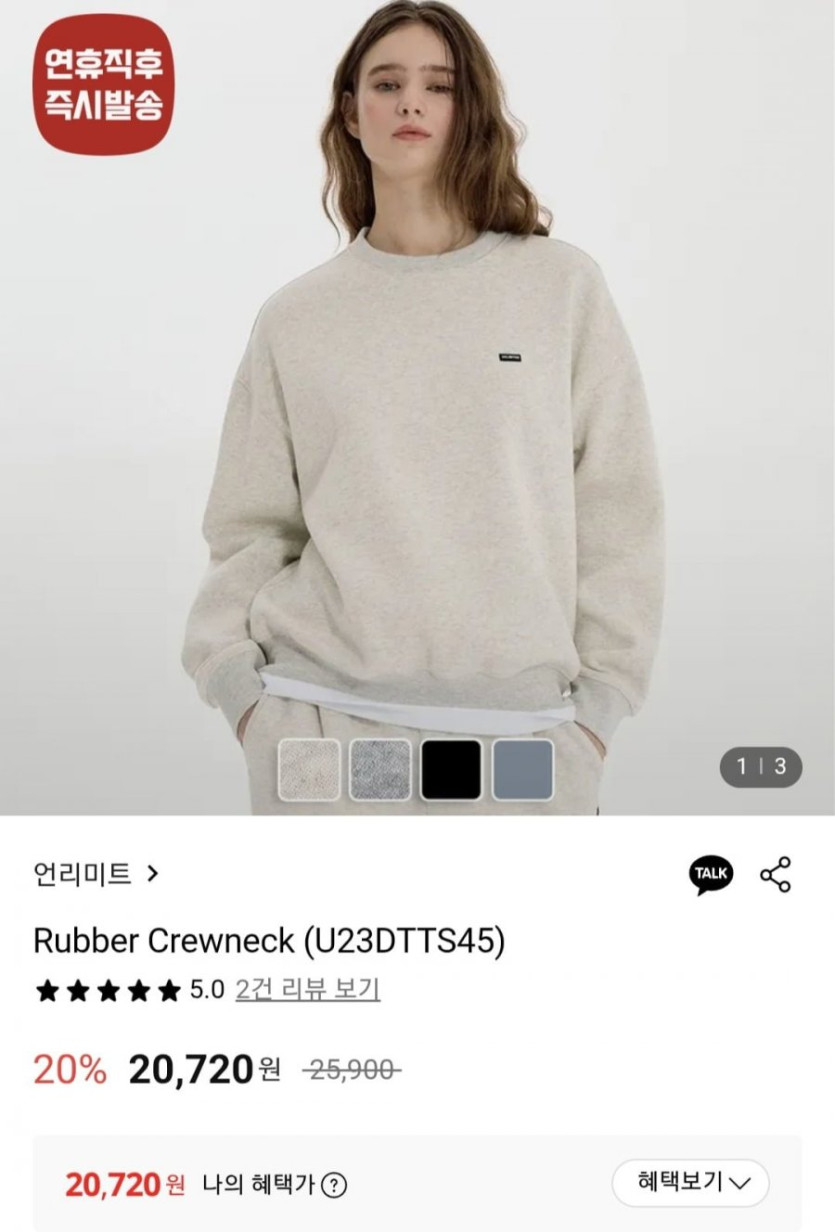
Task: Open the 언리미트 brand page
Action: pyautogui.click(x=96, y=874)
